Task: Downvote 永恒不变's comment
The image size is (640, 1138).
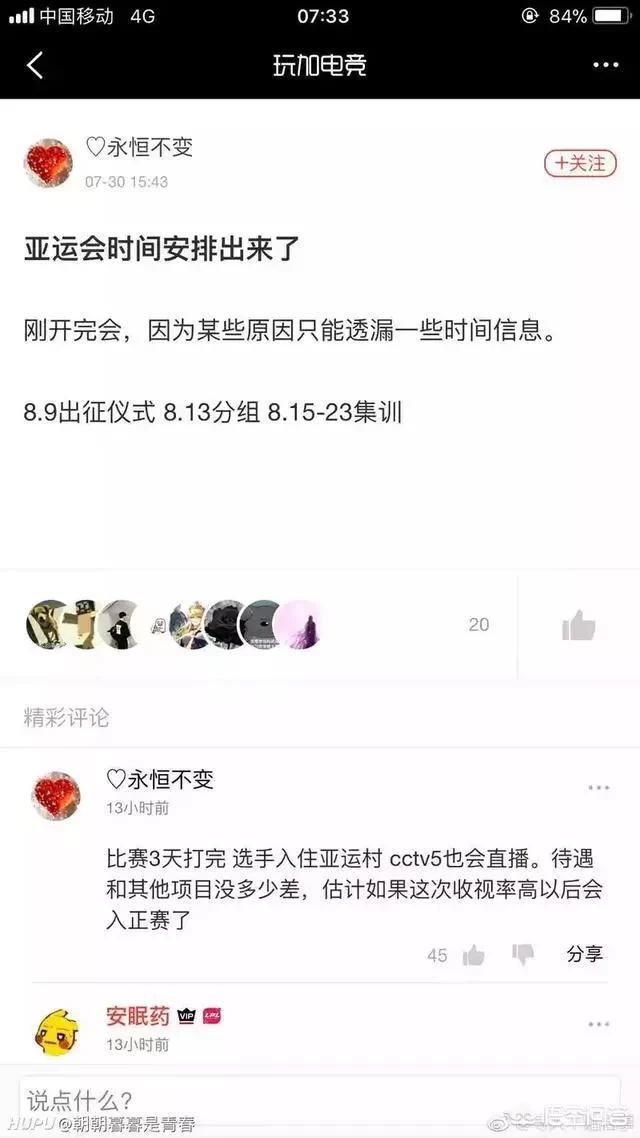Action: 522,954
